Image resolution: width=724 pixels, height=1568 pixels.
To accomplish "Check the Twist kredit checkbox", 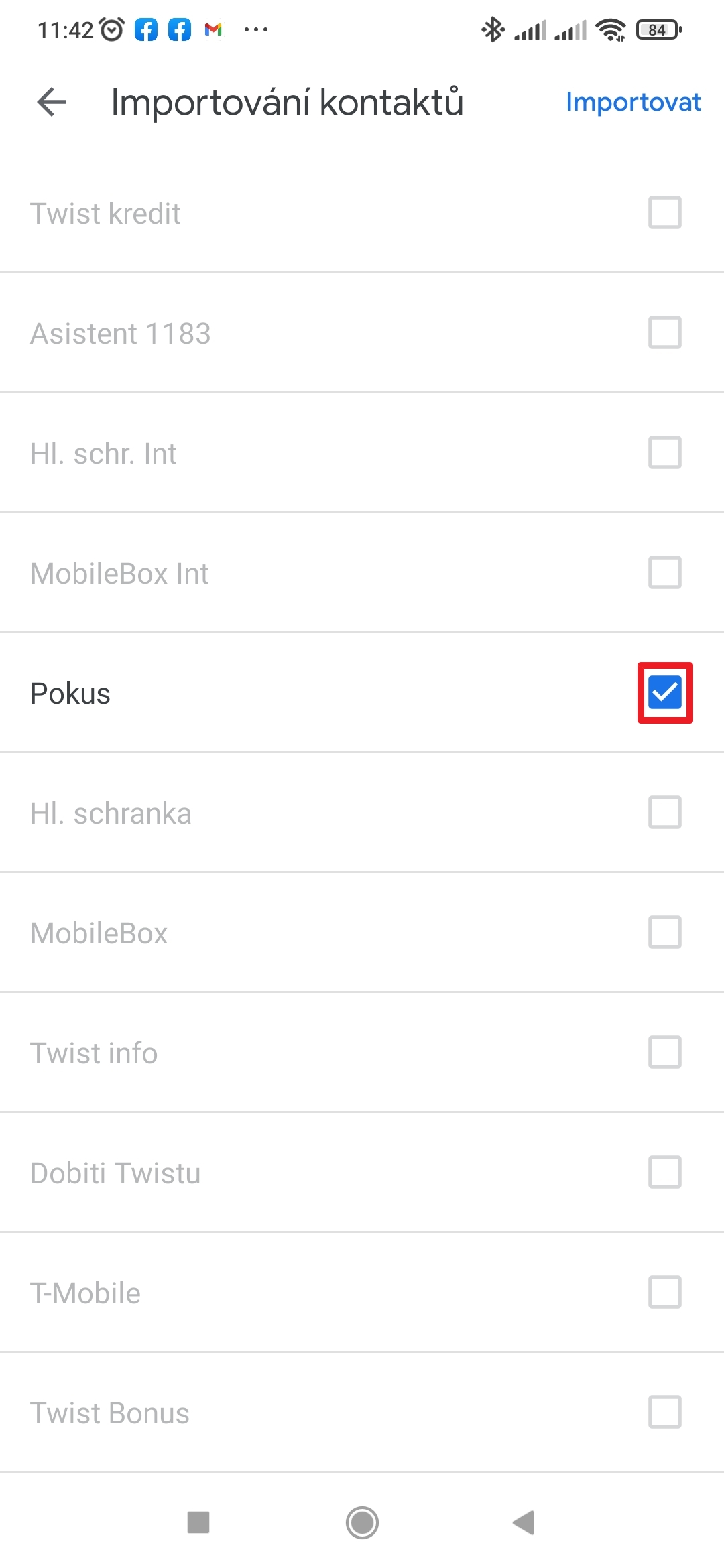I will click(x=664, y=213).
